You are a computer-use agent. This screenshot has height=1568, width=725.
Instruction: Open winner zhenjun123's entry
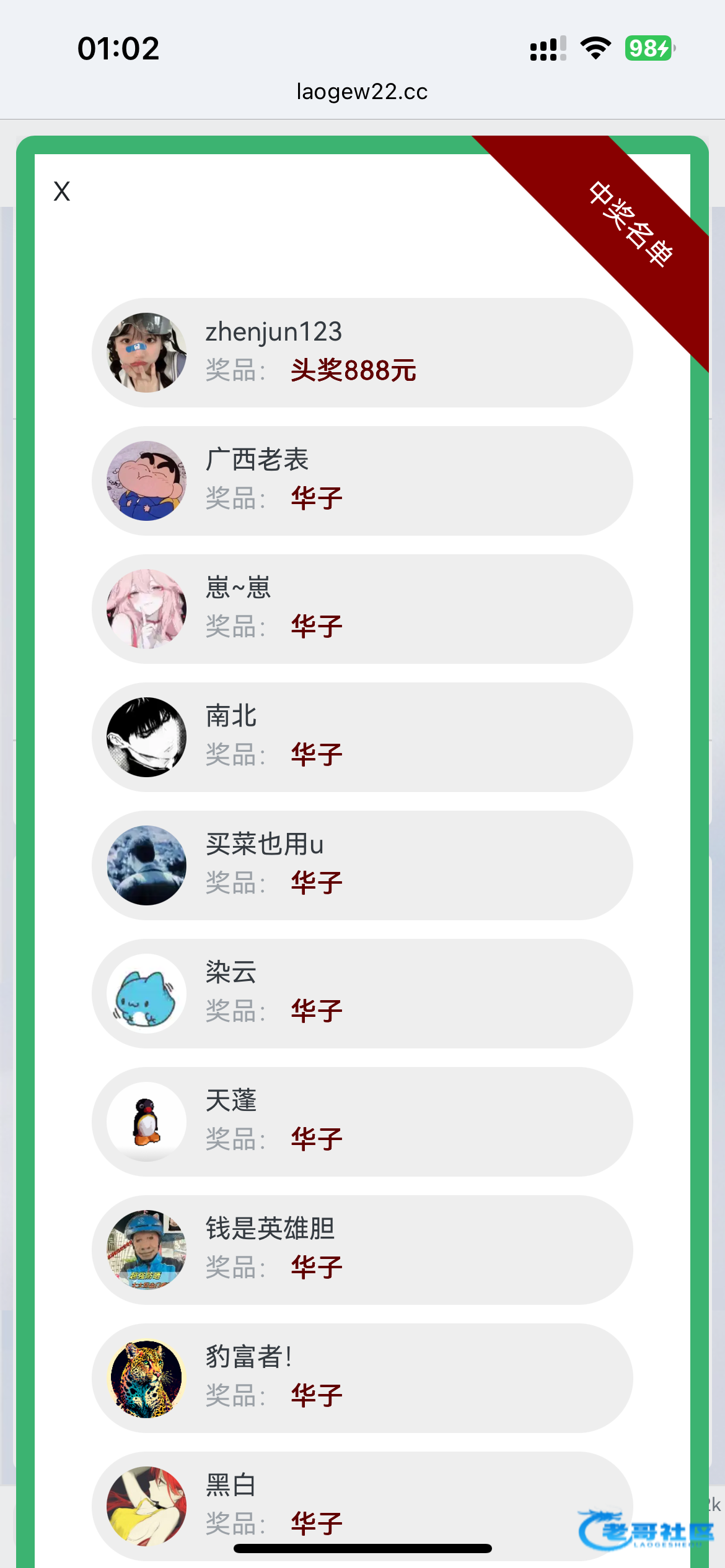[362, 352]
